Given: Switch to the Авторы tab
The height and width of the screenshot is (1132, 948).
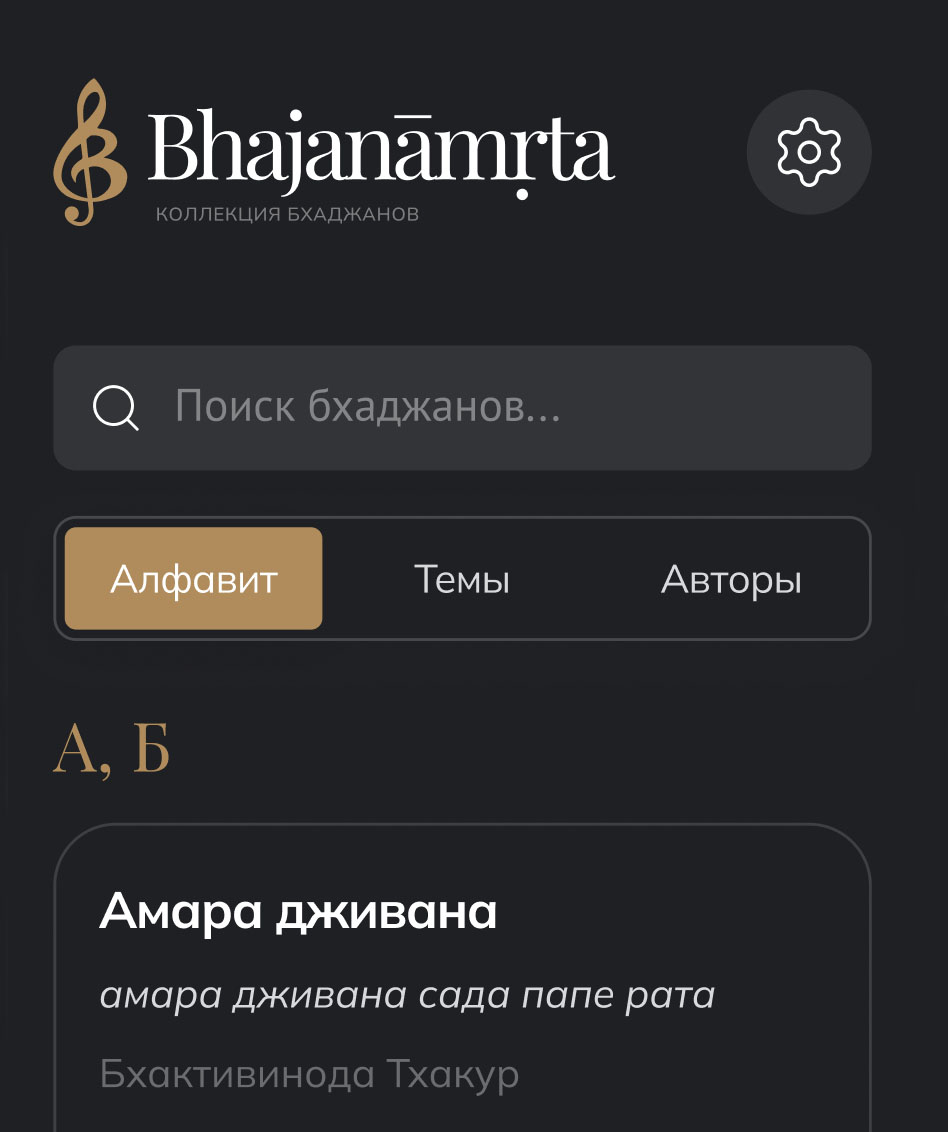Looking at the screenshot, I should click(731, 579).
